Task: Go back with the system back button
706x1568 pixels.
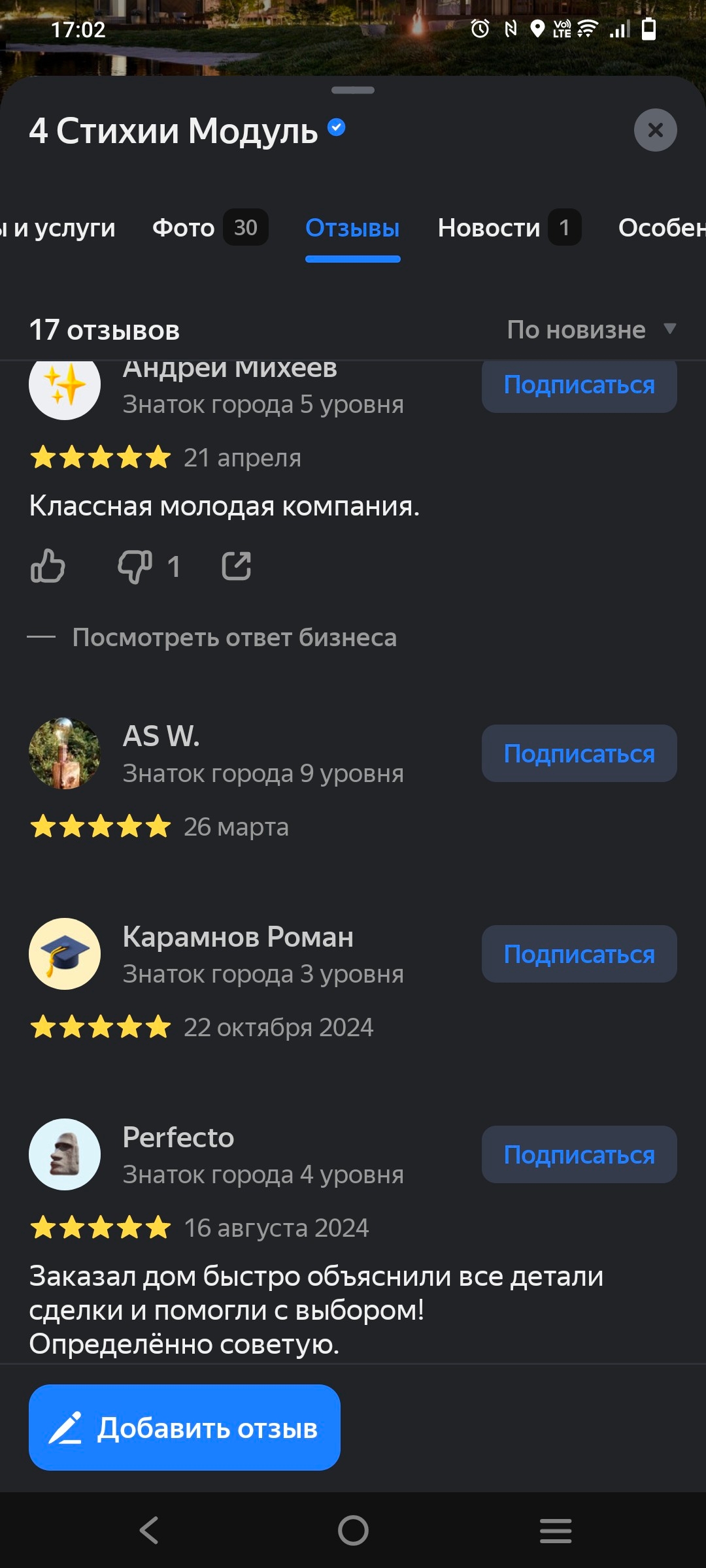Action: click(149, 1530)
